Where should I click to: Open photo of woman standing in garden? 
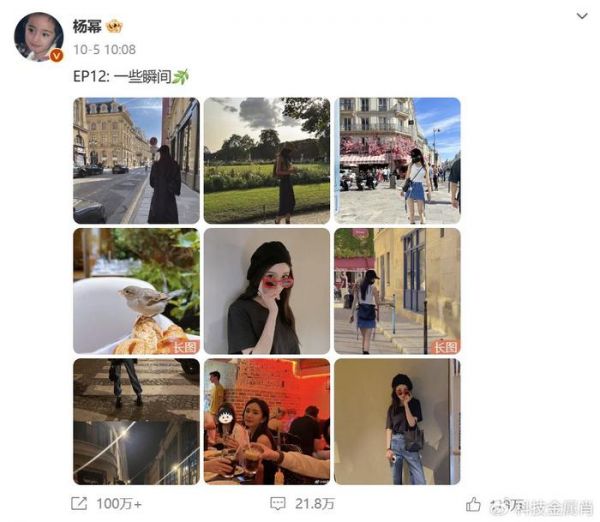point(266,160)
